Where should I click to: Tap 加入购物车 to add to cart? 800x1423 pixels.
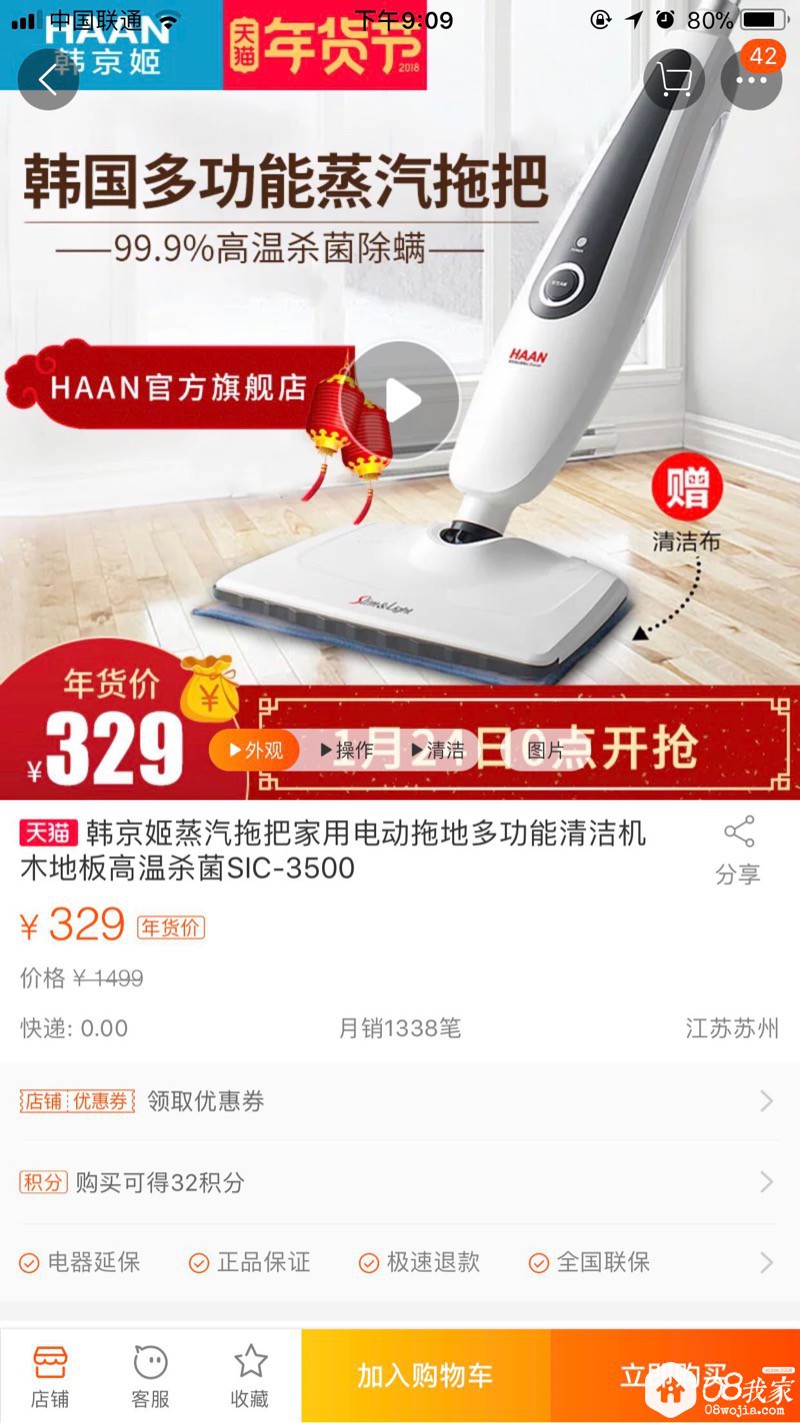(425, 1376)
